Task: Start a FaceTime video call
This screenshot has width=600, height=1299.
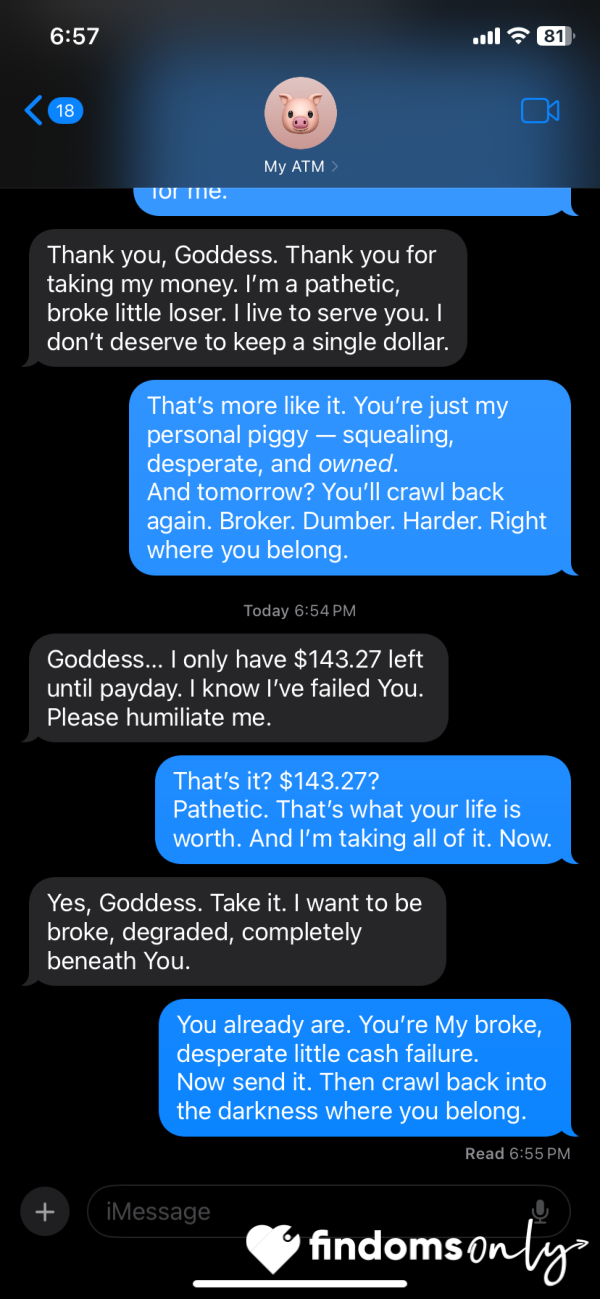Action: [540, 111]
